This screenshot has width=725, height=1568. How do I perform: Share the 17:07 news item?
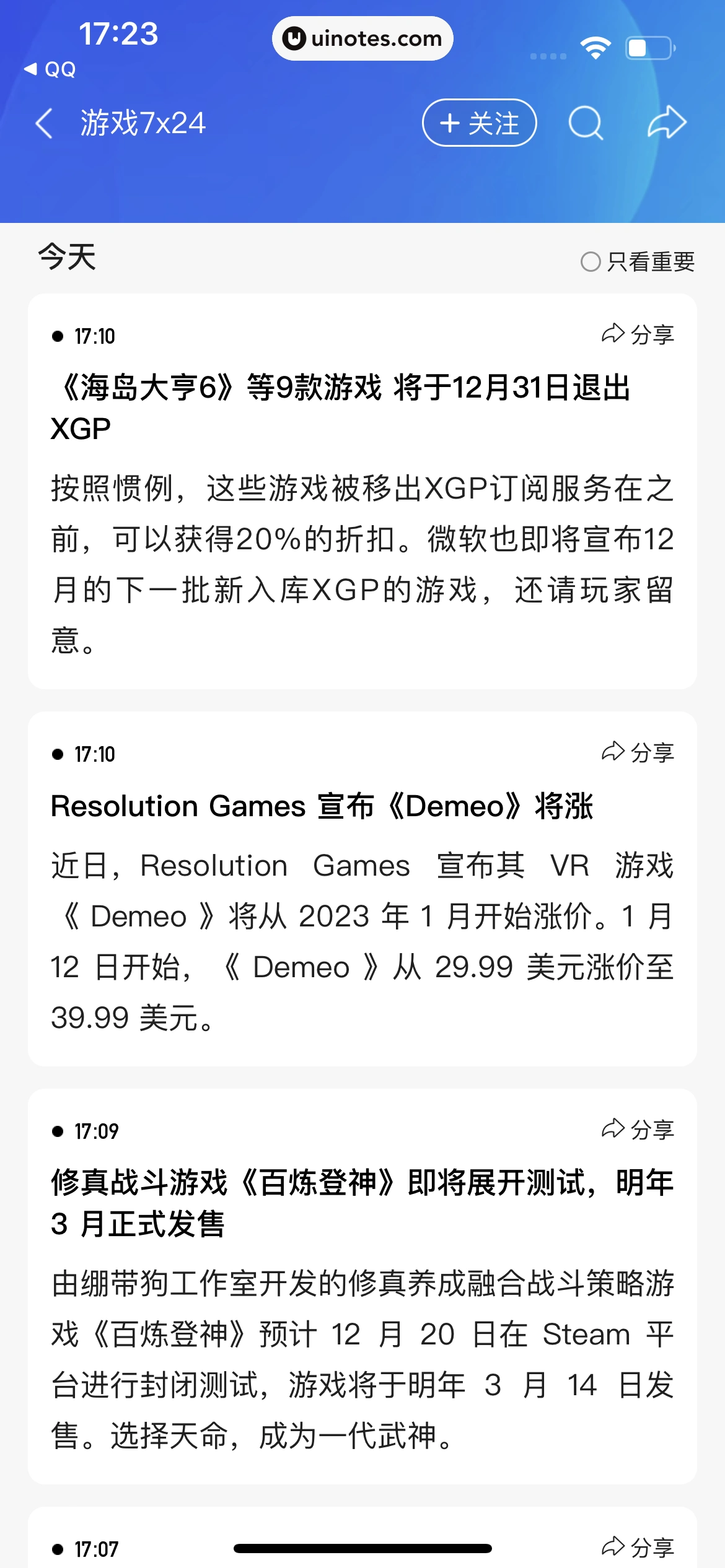click(x=638, y=1548)
